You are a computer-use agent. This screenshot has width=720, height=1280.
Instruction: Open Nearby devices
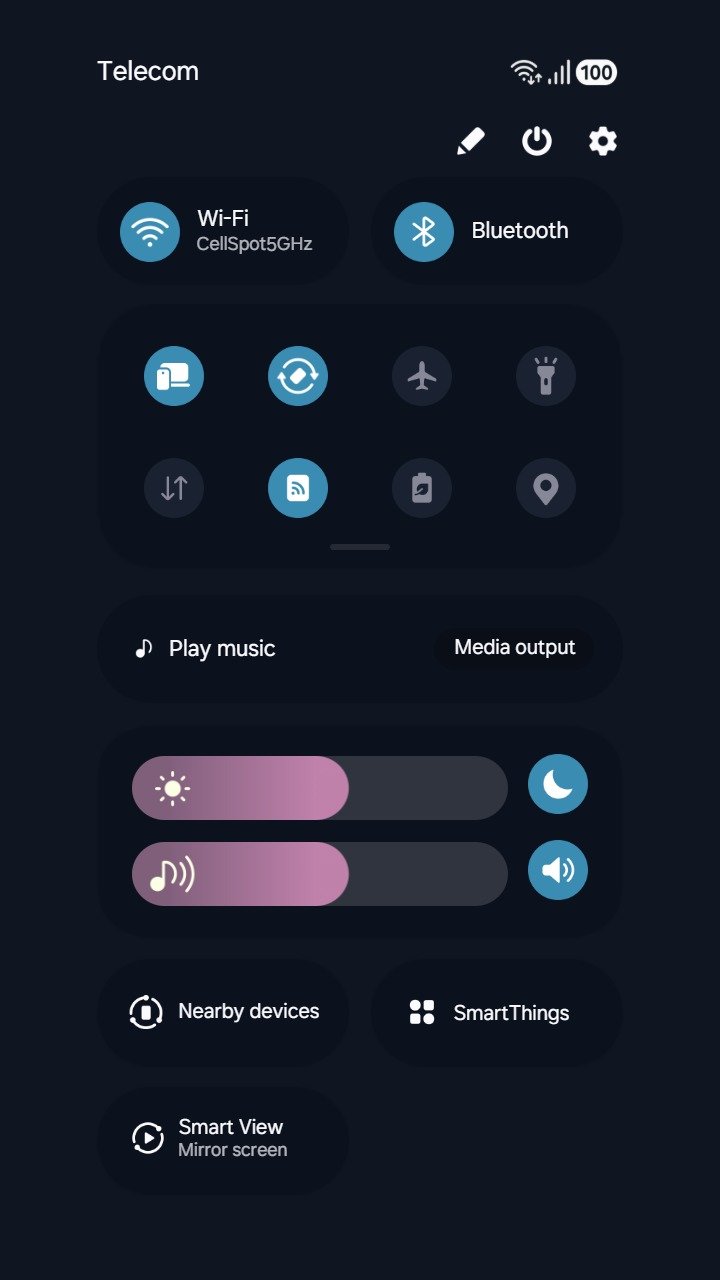click(224, 1012)
